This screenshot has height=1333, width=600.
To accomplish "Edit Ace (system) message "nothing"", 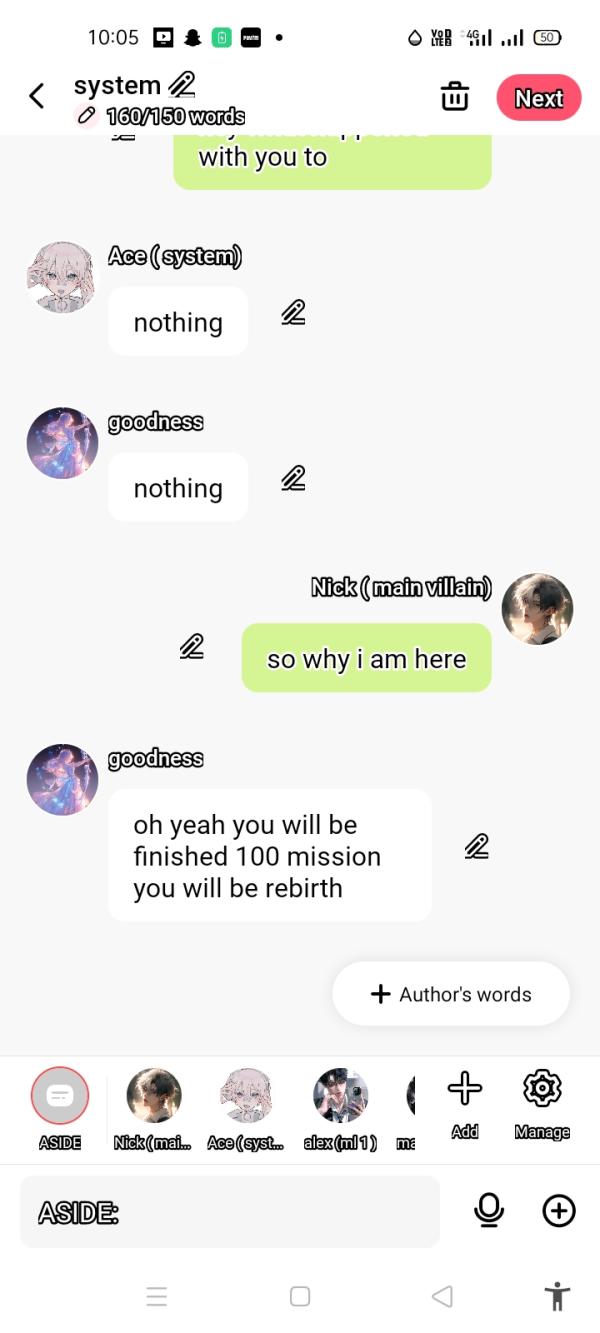I will 292,313.
